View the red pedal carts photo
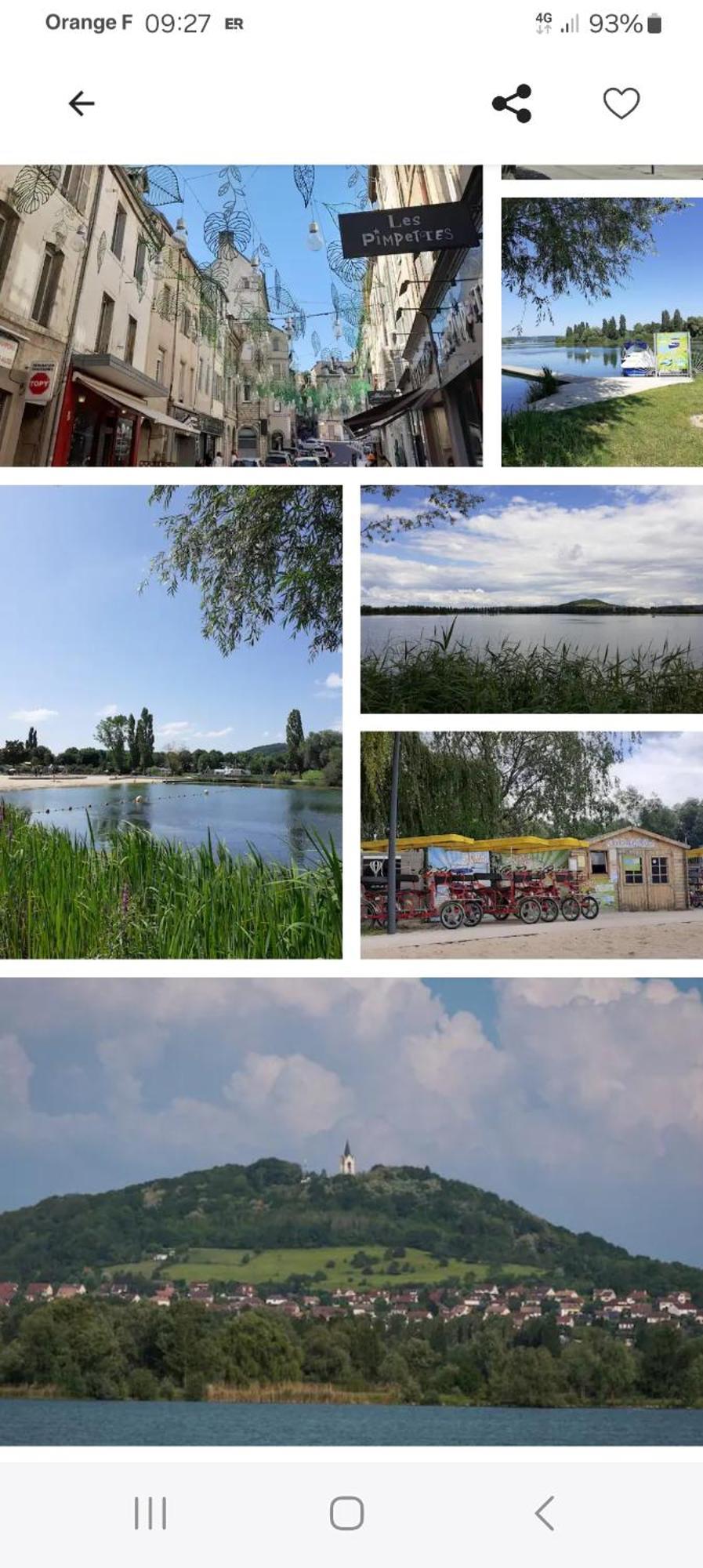 click(531, 844)
